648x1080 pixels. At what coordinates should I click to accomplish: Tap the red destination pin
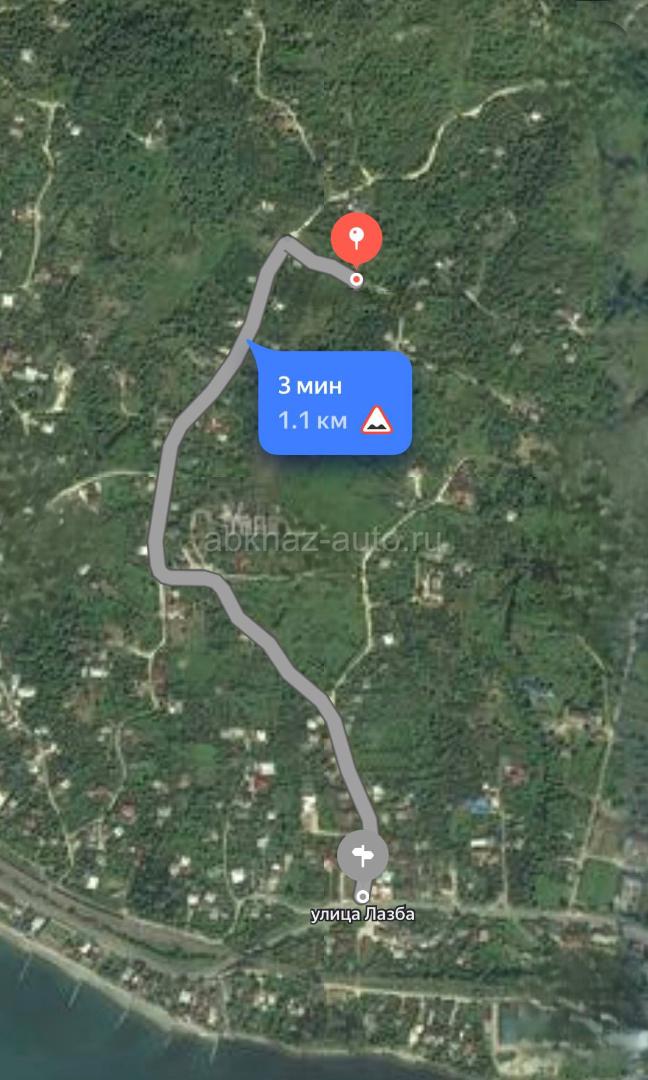click(x=356, y=240)
